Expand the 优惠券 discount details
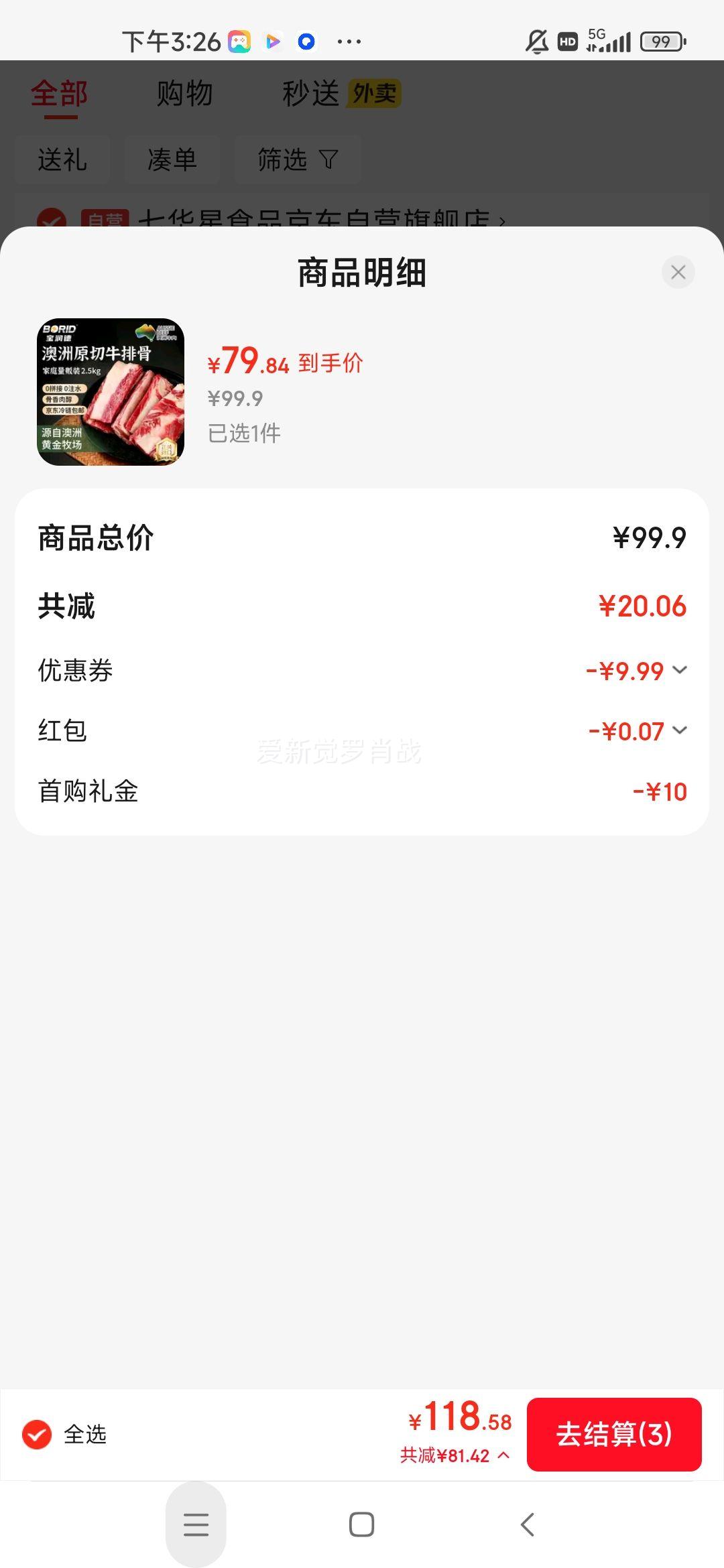 coord(680,670)
